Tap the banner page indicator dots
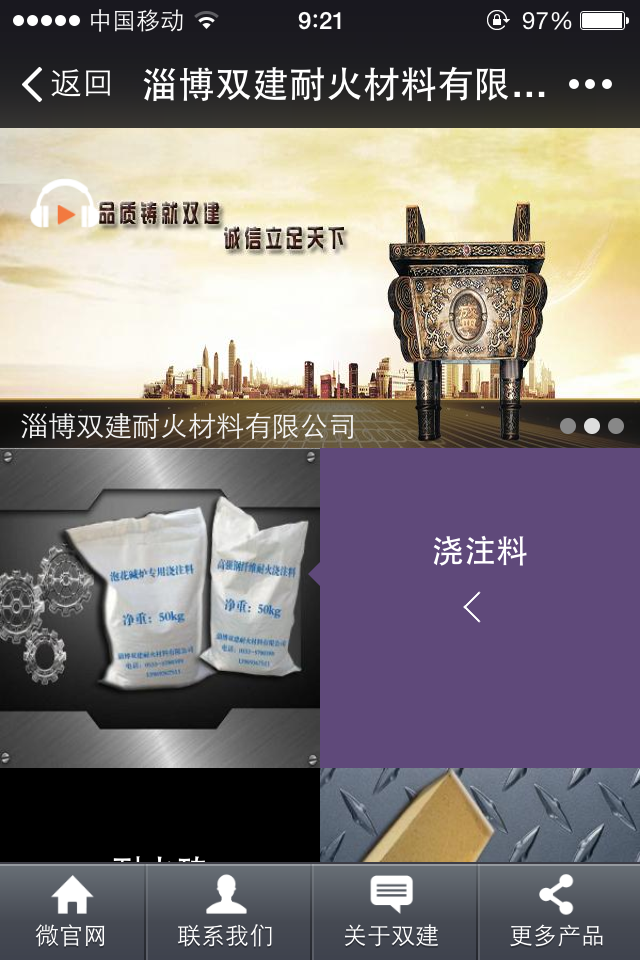This screenshot has height=960, width=640. 591,426
